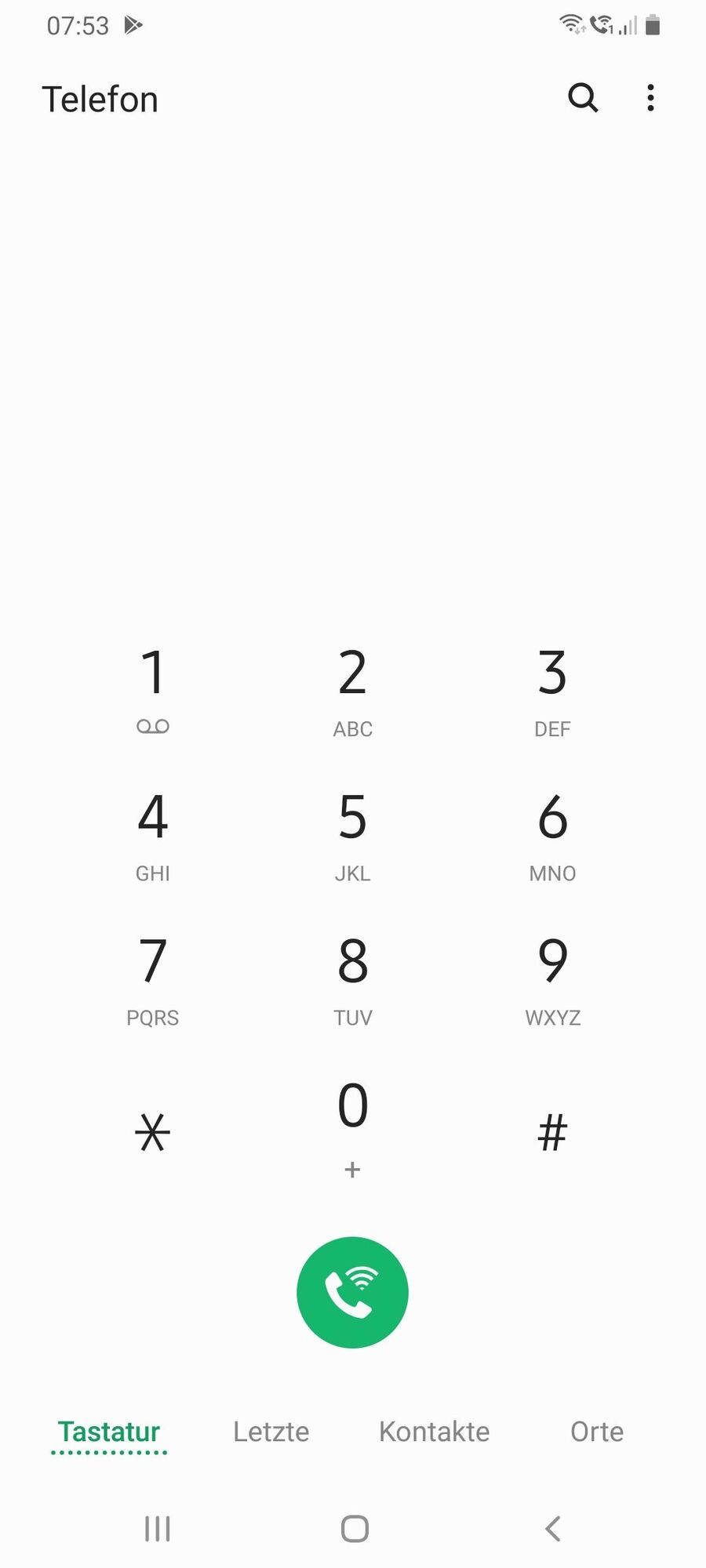
Task: Stay on the Tastatur tab
Action: (x=109, y=1432)
